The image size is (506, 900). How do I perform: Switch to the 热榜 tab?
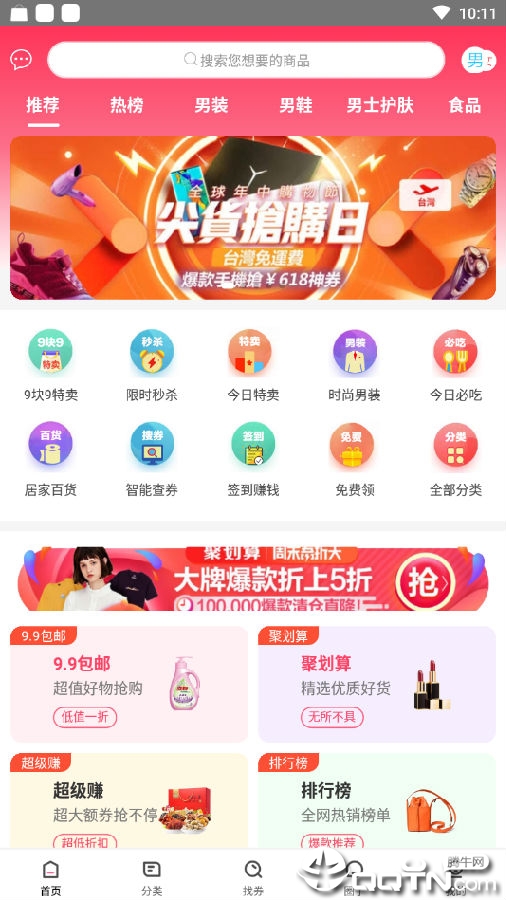point(126,106)
